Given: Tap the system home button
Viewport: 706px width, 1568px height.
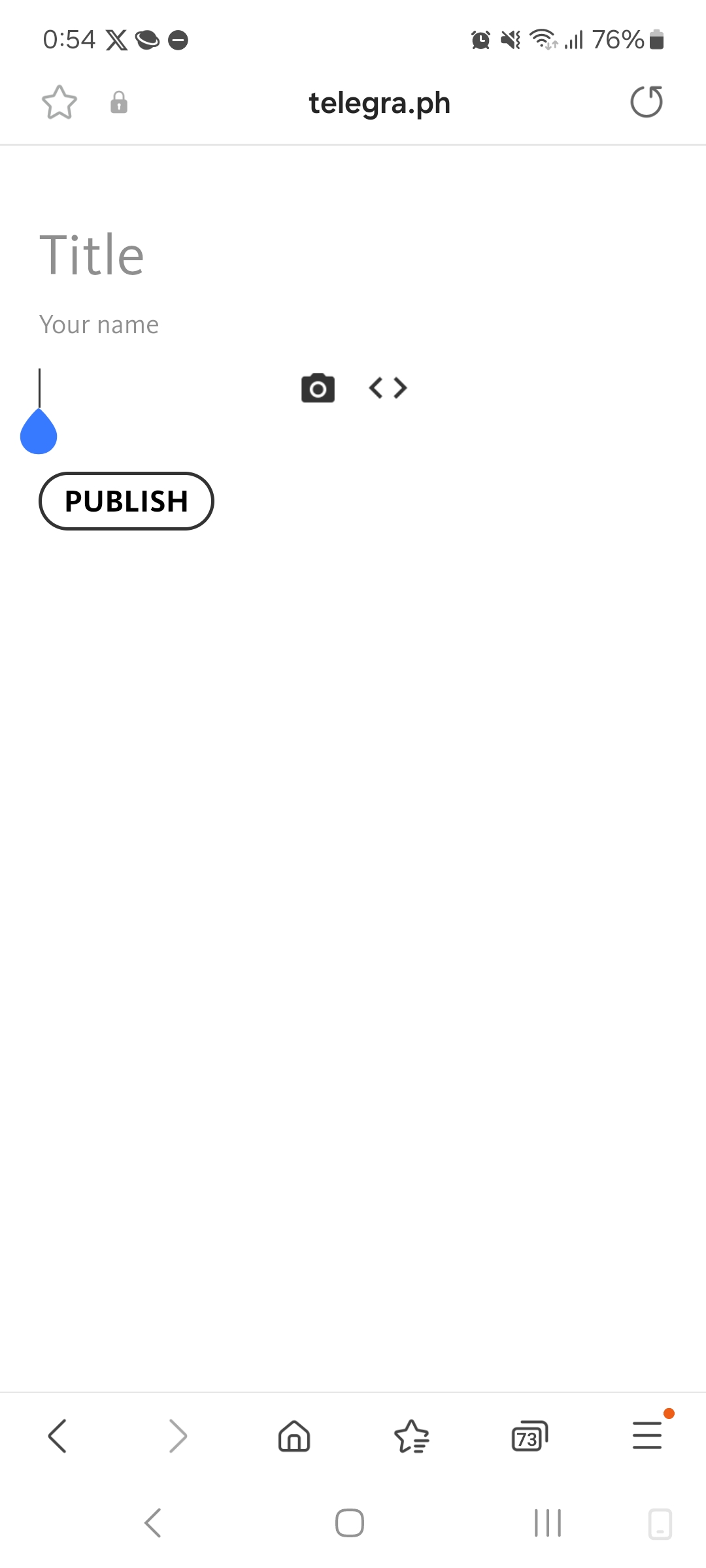Looking at the screenshot, I should point(350,1523).
